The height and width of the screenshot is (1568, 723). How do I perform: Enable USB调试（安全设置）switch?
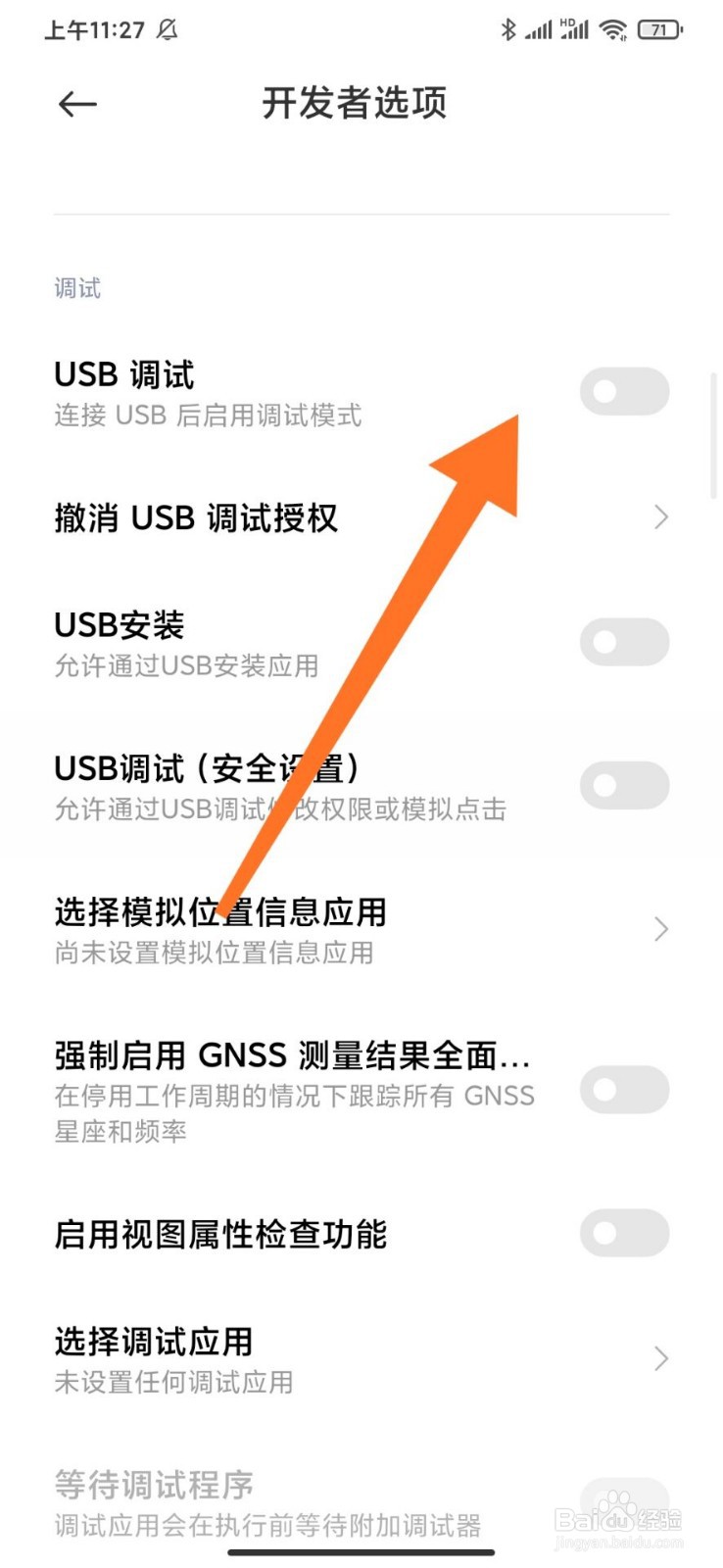624,784
